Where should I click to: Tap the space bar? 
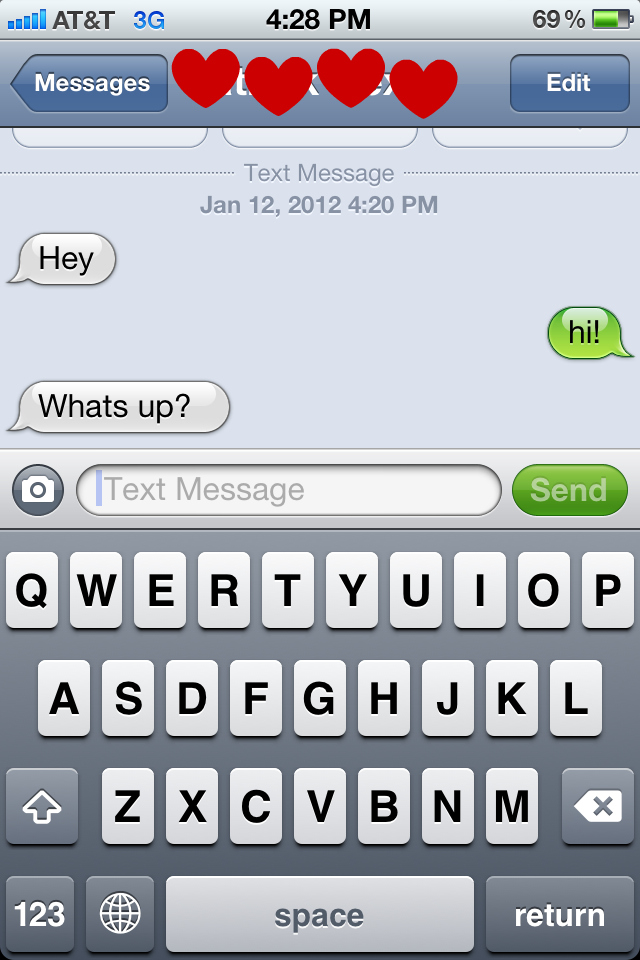point(319,914)
